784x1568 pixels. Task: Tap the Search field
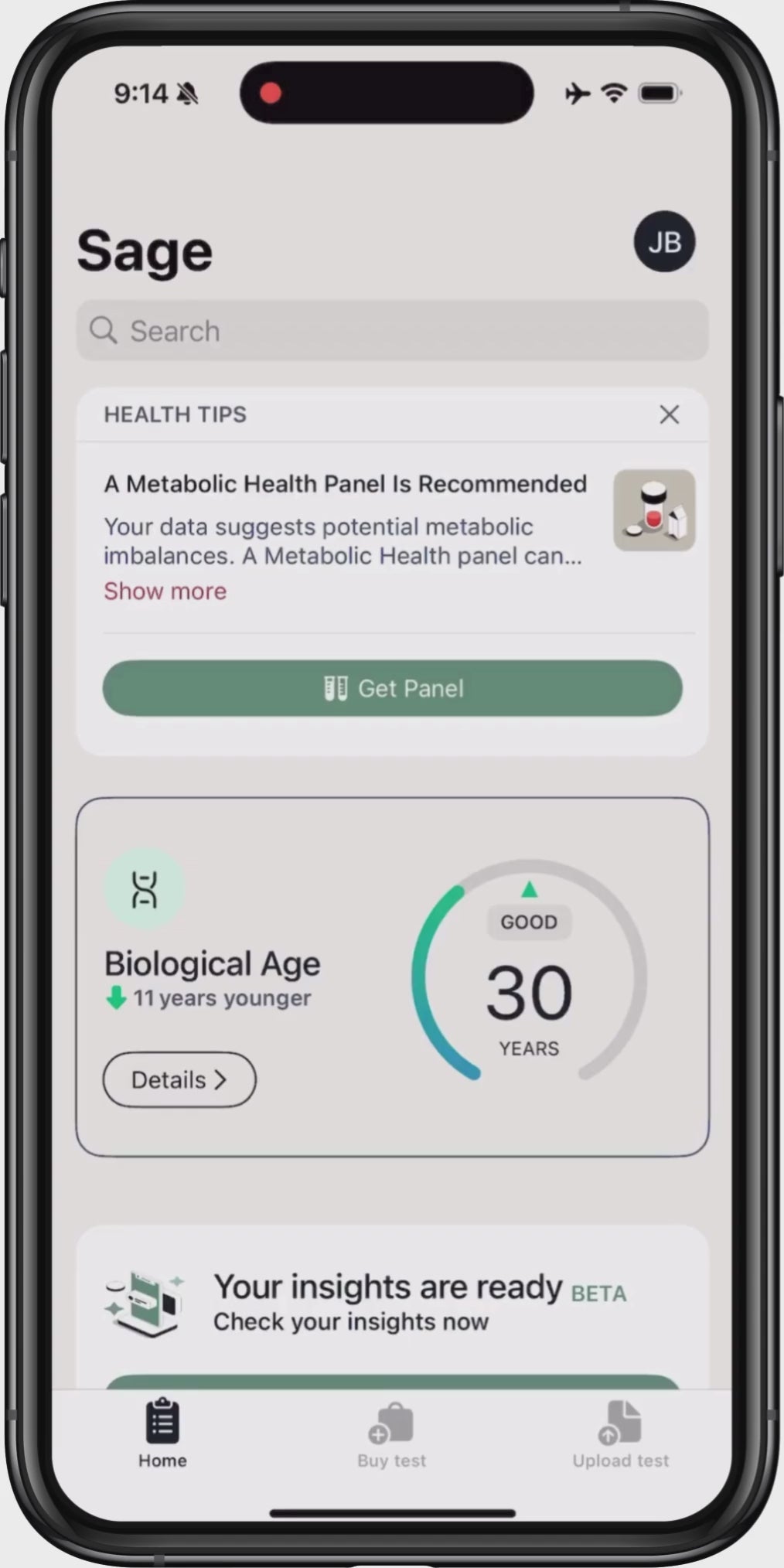click(392, 331)
